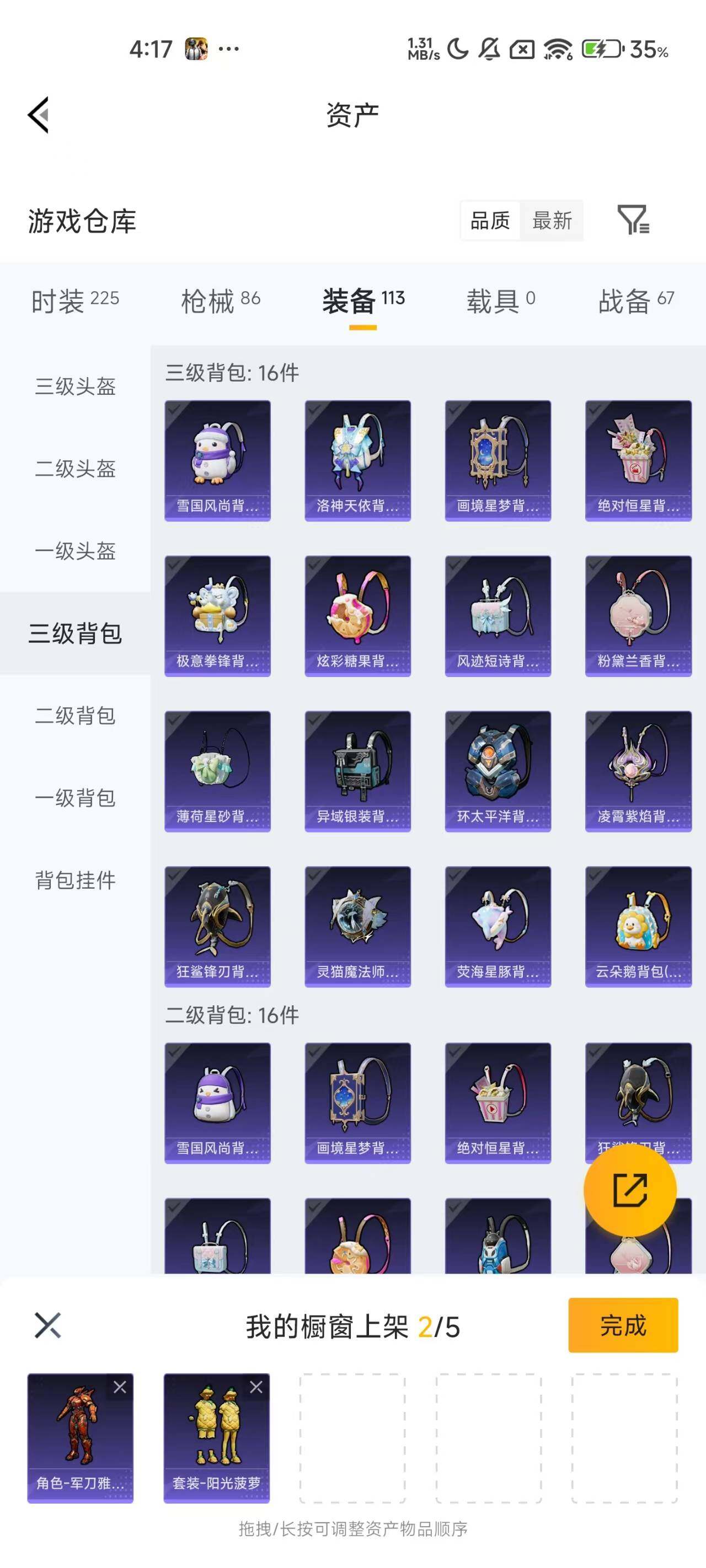The width and height of the screenshot is (706, 1568).
Task: Open the 狂鲨锋刃背包 item
Action: (217, 925)
